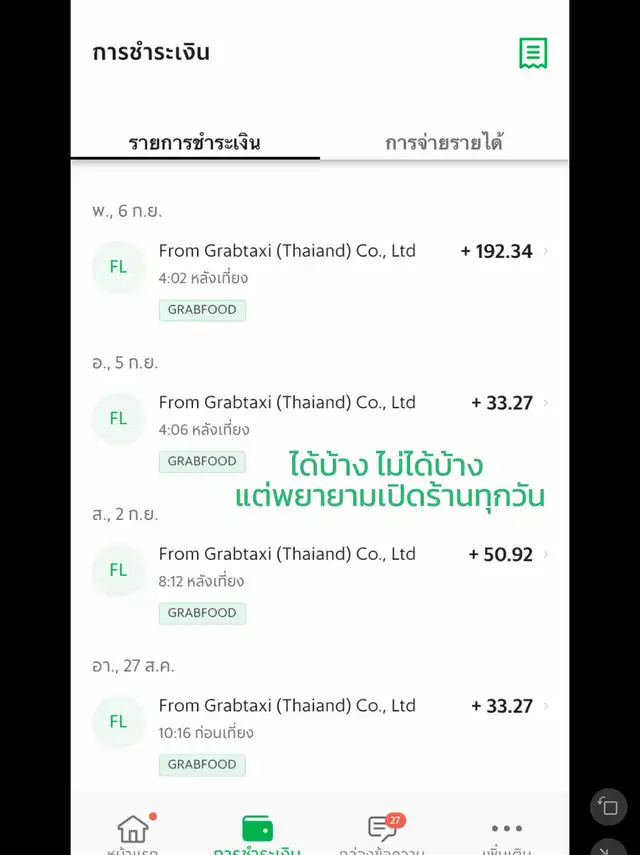This screenshot has width=640, height=855.
Task: Select the รายการชำระเงิน tab
Action: click(x=195, y=143)
